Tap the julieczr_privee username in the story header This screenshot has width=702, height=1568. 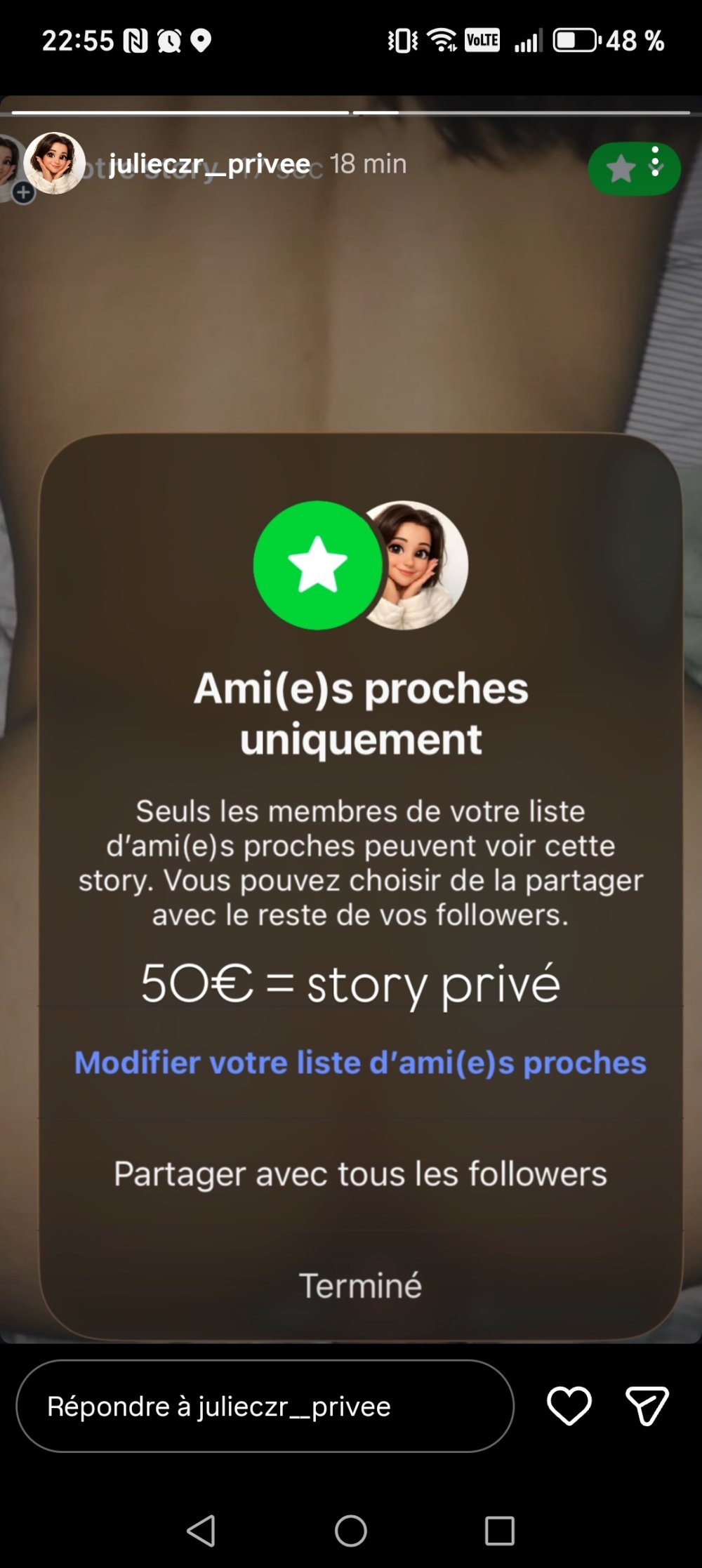[209, 164]
